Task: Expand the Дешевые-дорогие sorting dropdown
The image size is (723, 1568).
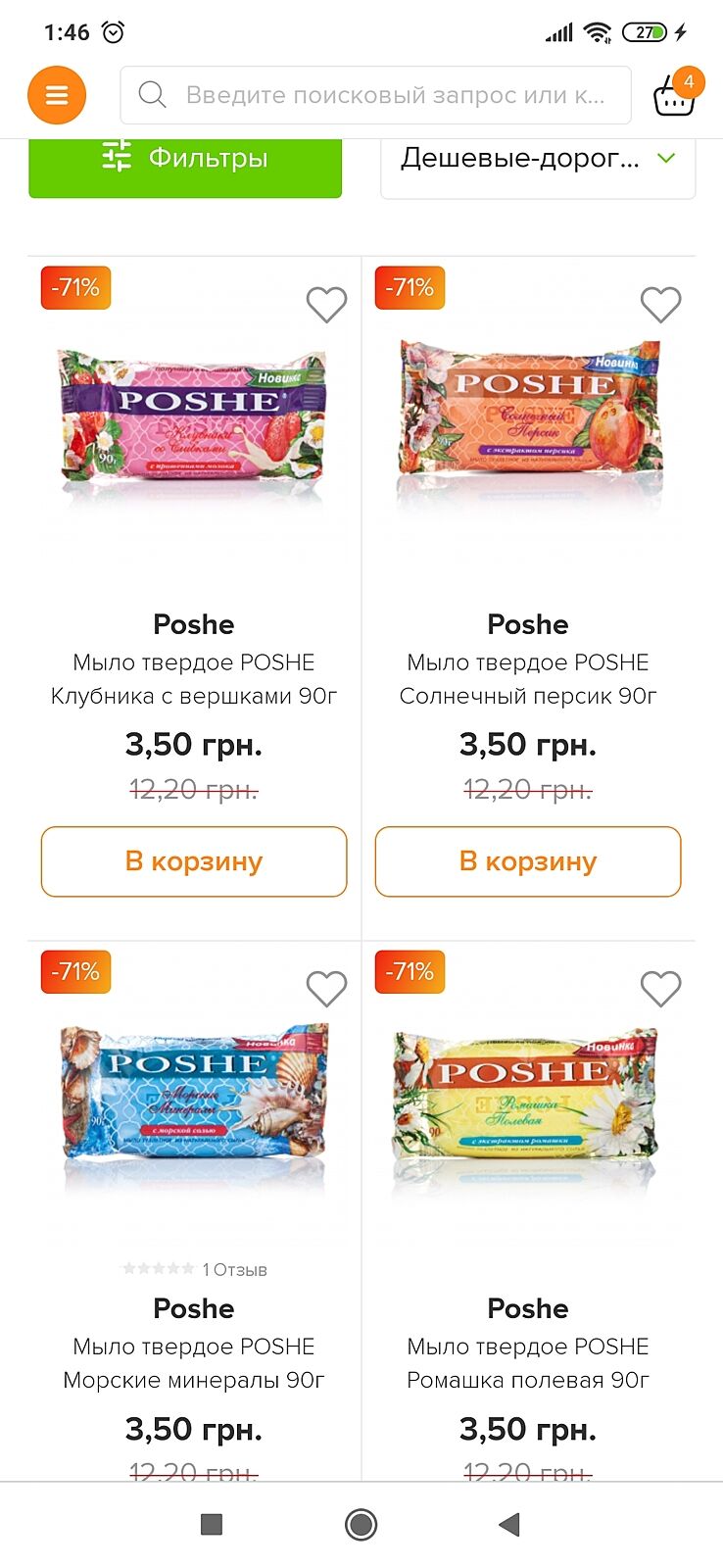Action: (x=538, y=160)
